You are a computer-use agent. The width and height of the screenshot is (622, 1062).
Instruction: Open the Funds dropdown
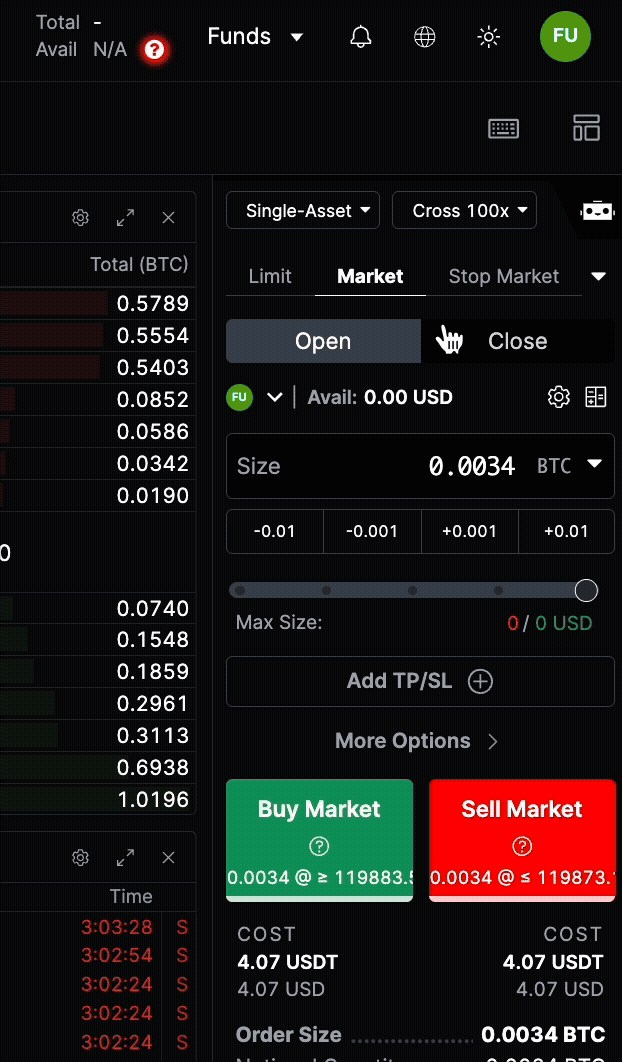point(254,37)
